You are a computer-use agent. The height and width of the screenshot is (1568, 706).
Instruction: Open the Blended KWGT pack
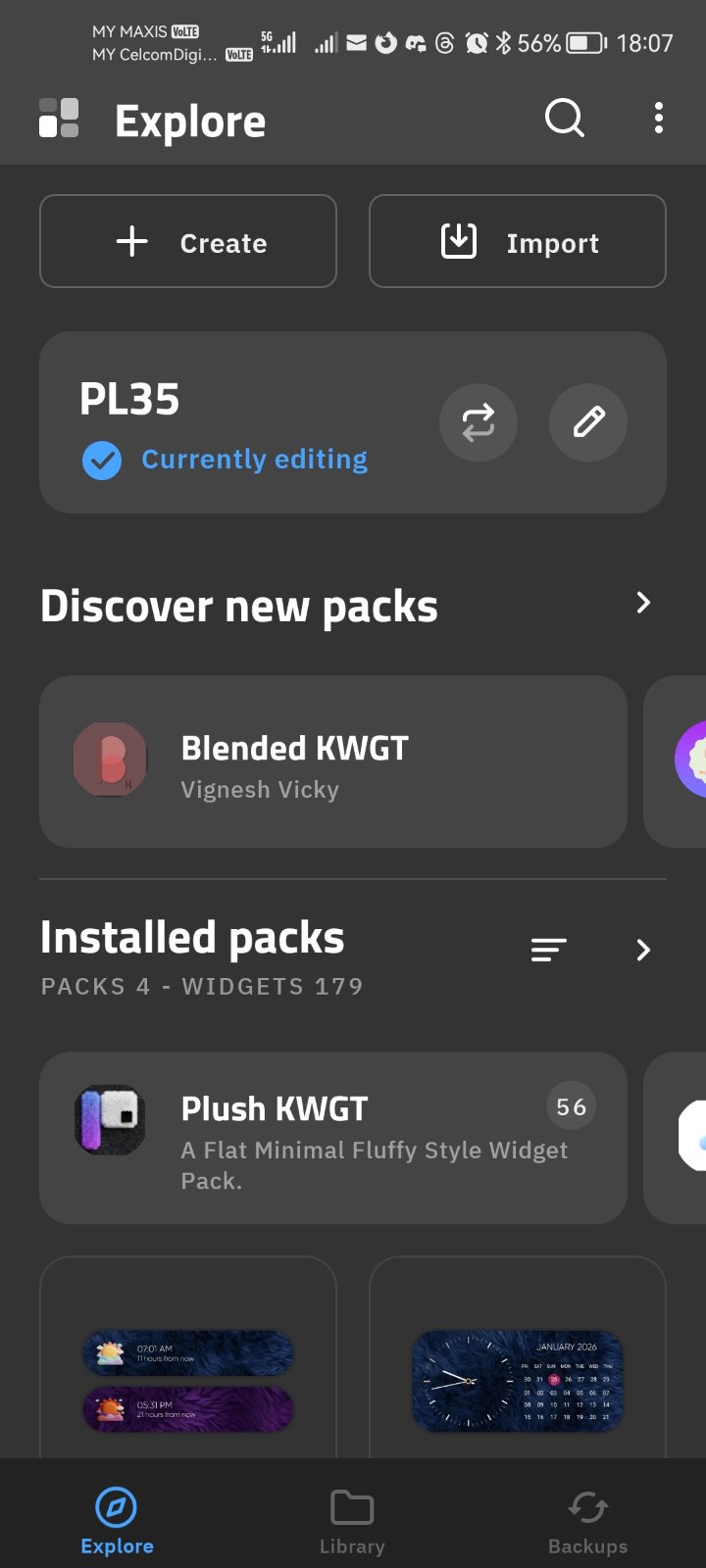(x=333, y=762)
